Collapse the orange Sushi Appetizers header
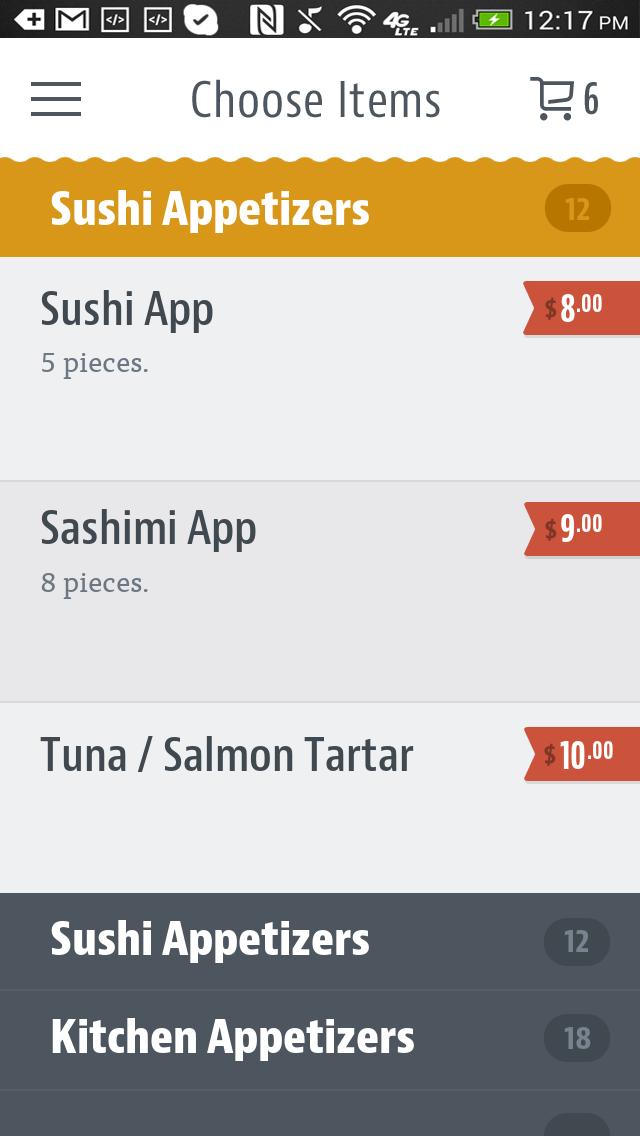This screenshot has width=640, height=1136. [x=320, y=209]
